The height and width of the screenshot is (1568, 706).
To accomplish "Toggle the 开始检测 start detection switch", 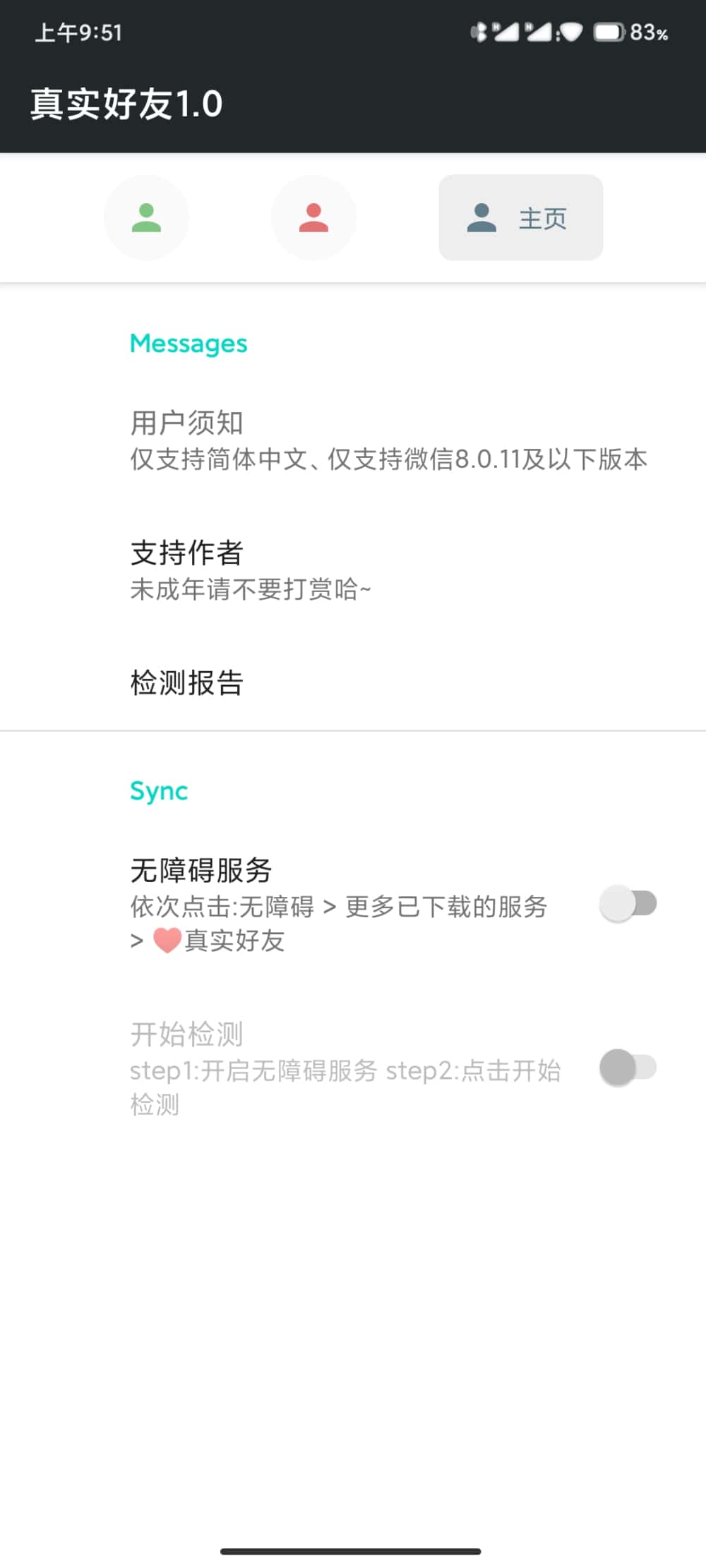I will 628,1068.
